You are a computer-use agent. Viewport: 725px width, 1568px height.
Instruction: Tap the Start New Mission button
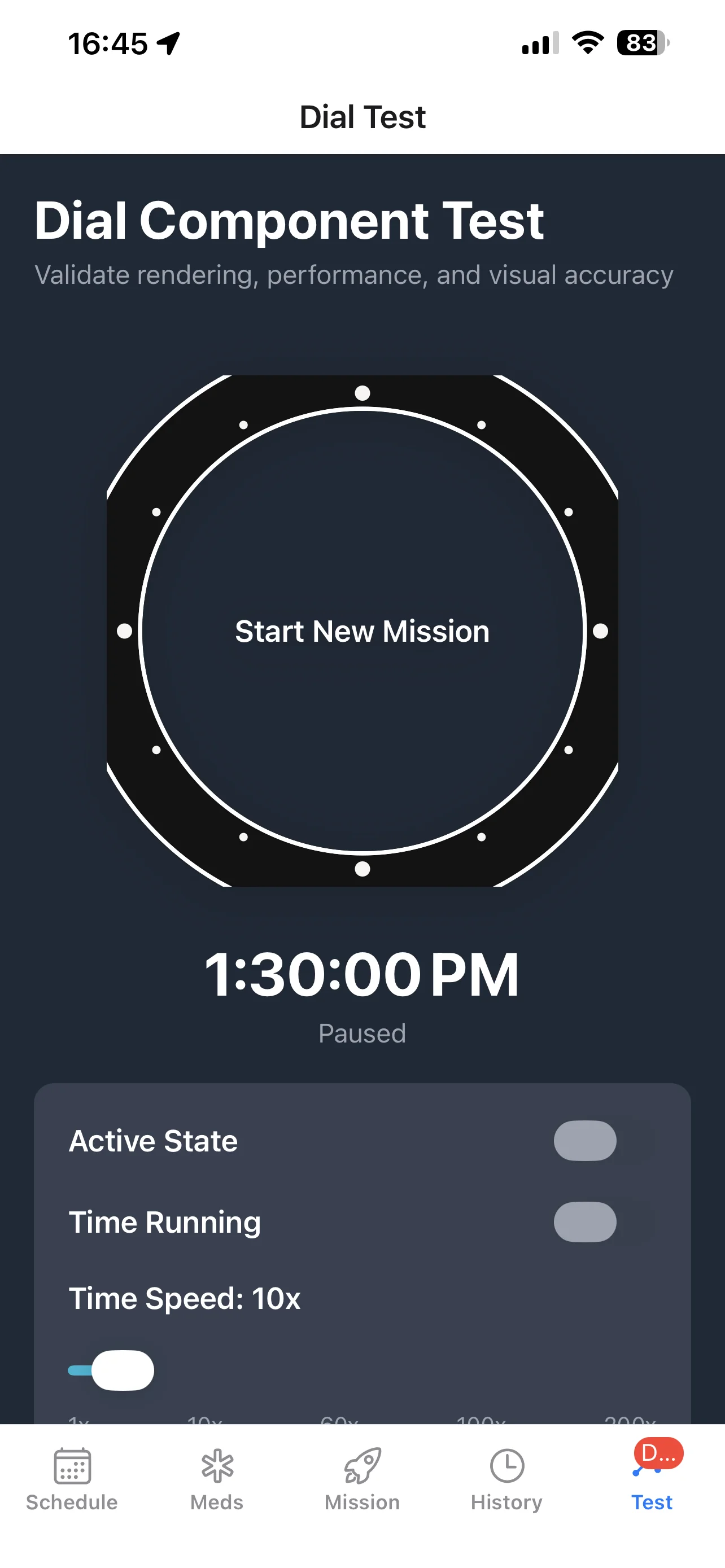[362, 631]
